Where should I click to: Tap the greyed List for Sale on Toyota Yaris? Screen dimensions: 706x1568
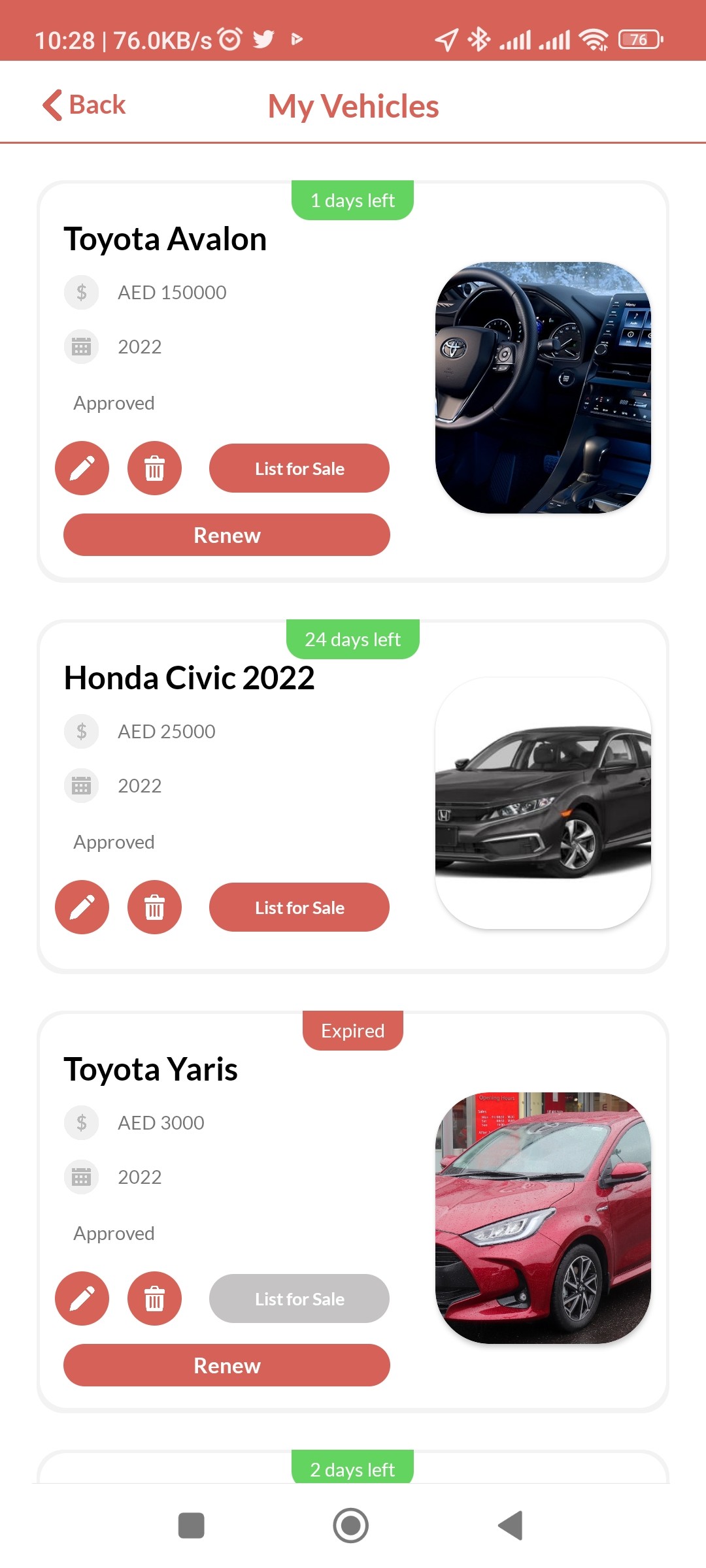299,1299
